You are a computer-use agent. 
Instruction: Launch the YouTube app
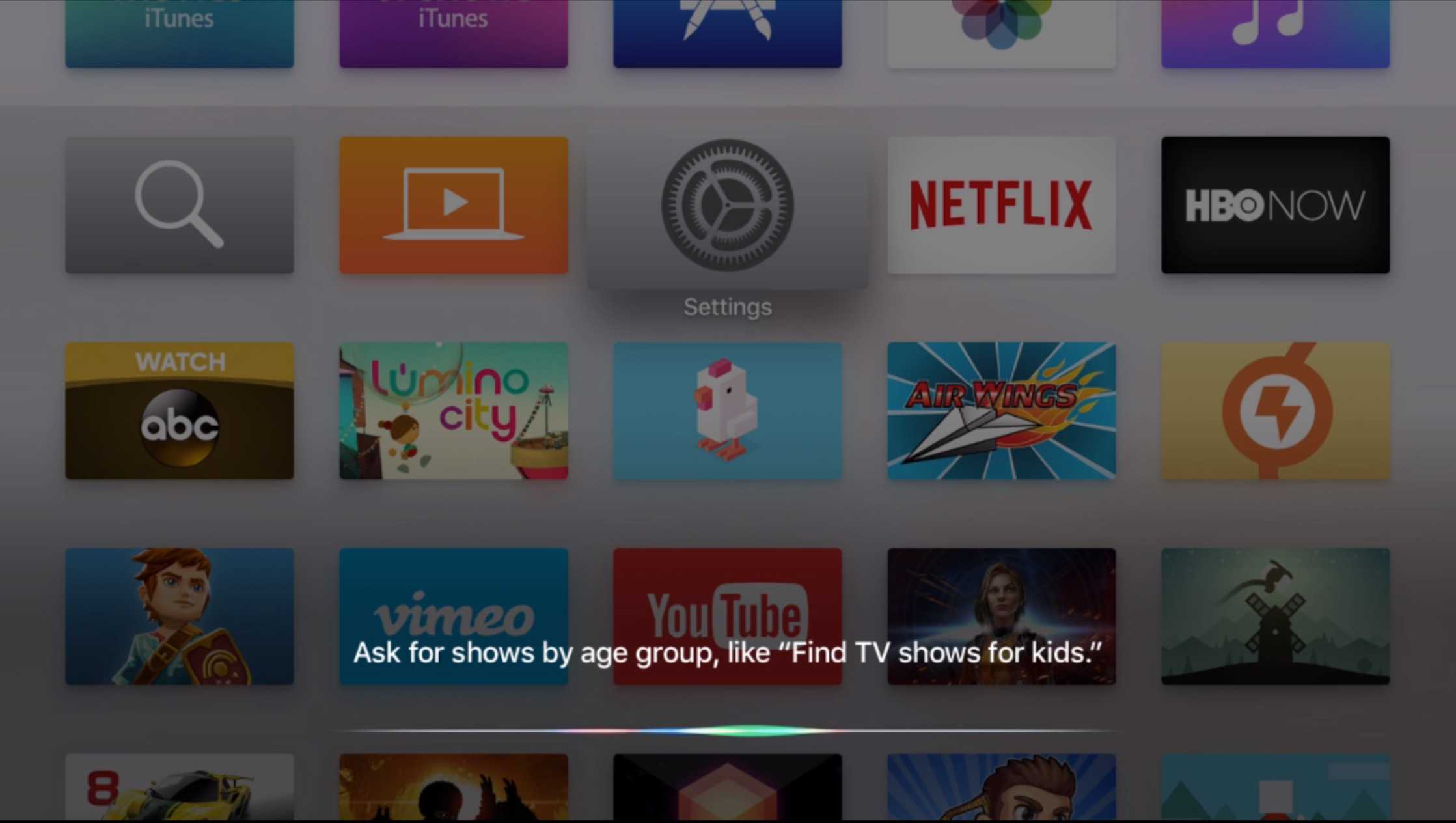[x=727, y=599]
